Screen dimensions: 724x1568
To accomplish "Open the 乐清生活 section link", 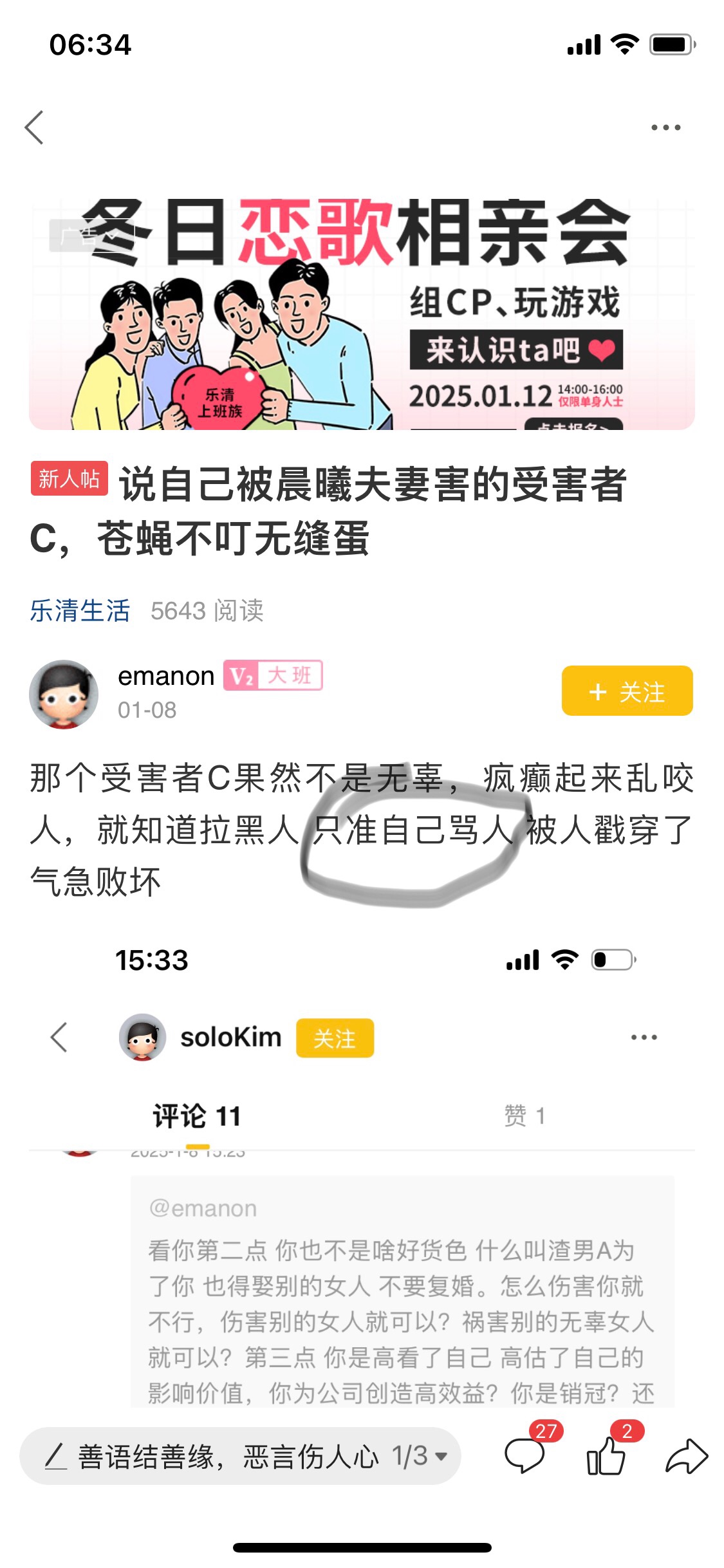I will tap(80, 610).
